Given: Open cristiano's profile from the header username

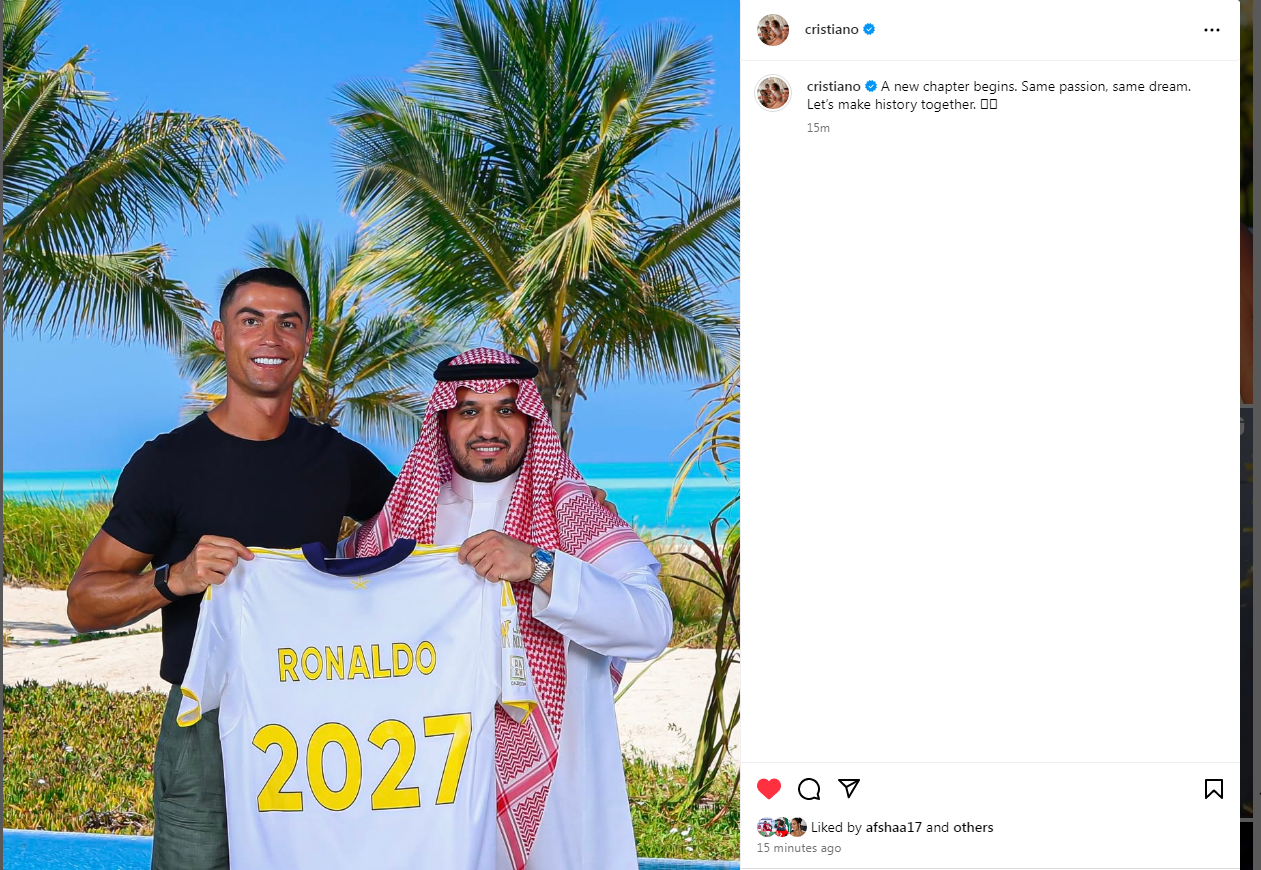Looking at the screenshot, I should pyautogui.click(x=831, y=30).
